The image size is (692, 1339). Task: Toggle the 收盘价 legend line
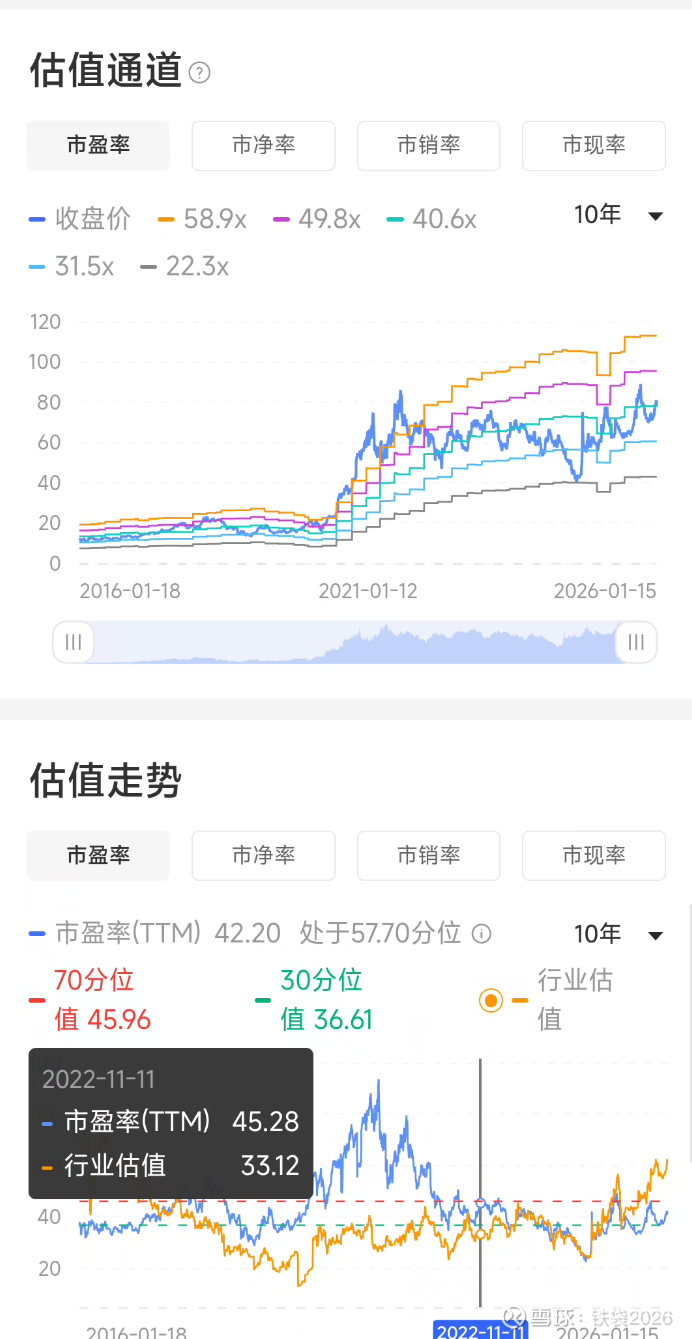[x=81, y=219]
